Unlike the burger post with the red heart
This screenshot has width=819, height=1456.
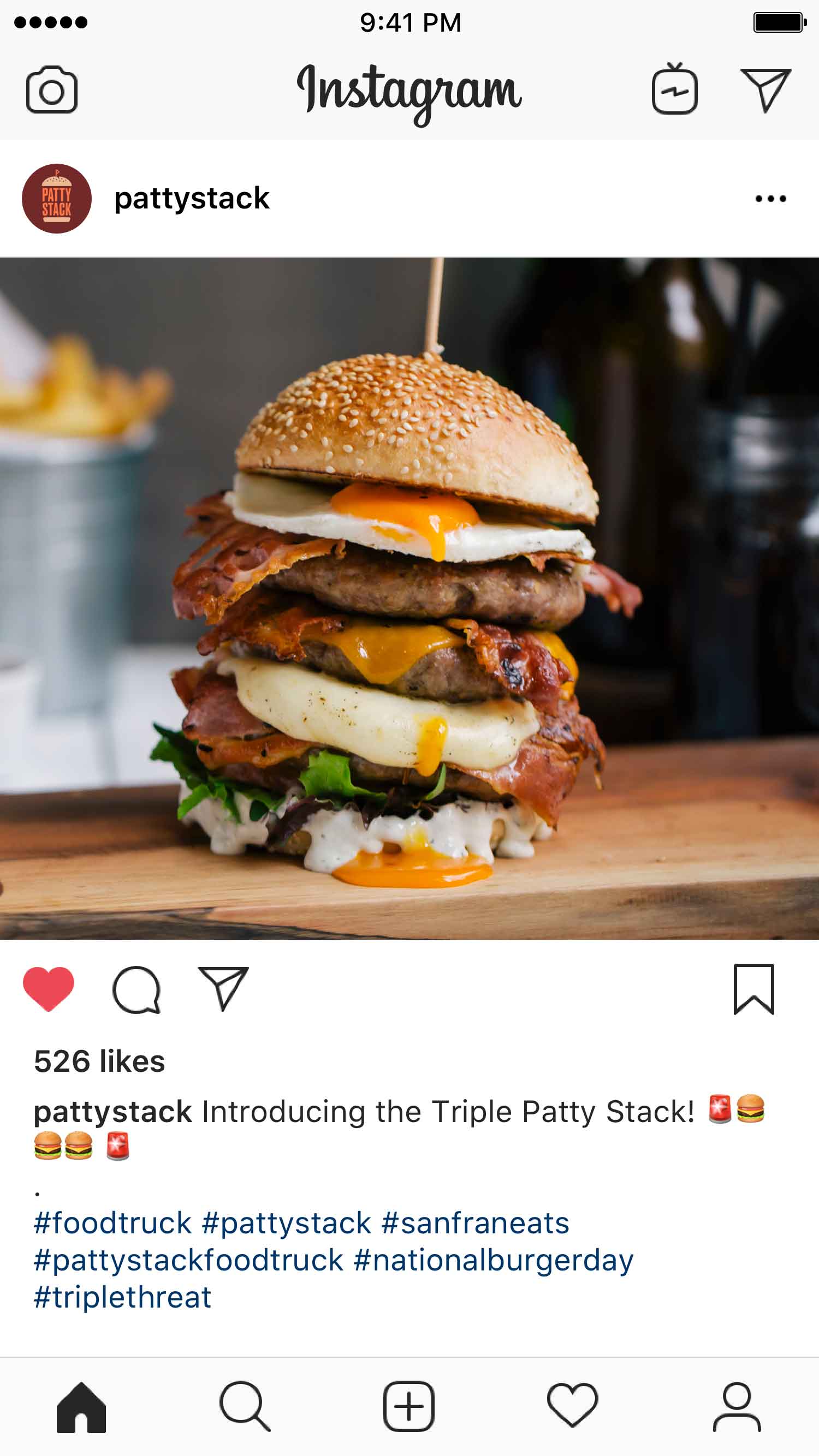coord(49,988)
